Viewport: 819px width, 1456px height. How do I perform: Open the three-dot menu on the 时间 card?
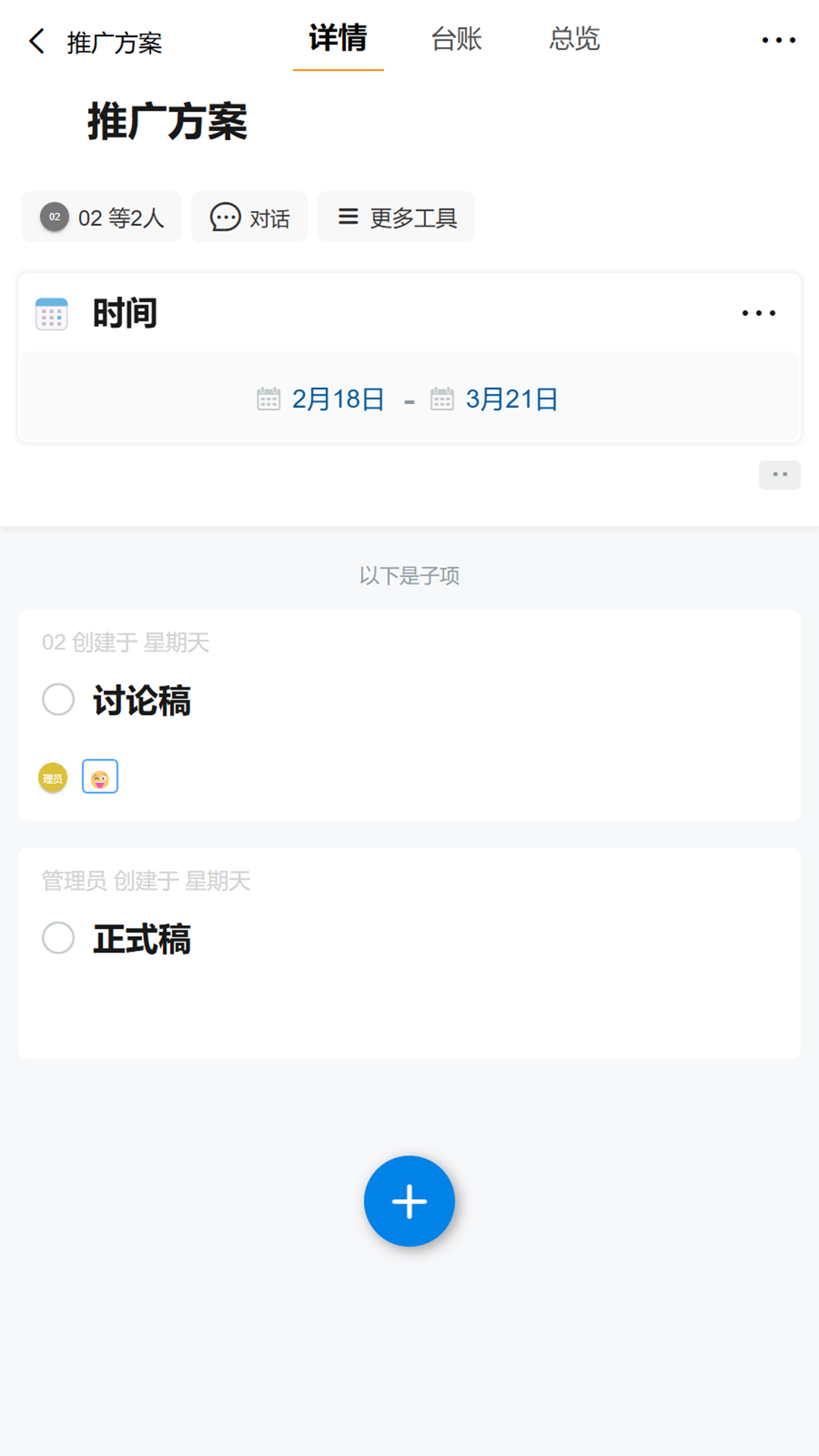tap(759, 312)
